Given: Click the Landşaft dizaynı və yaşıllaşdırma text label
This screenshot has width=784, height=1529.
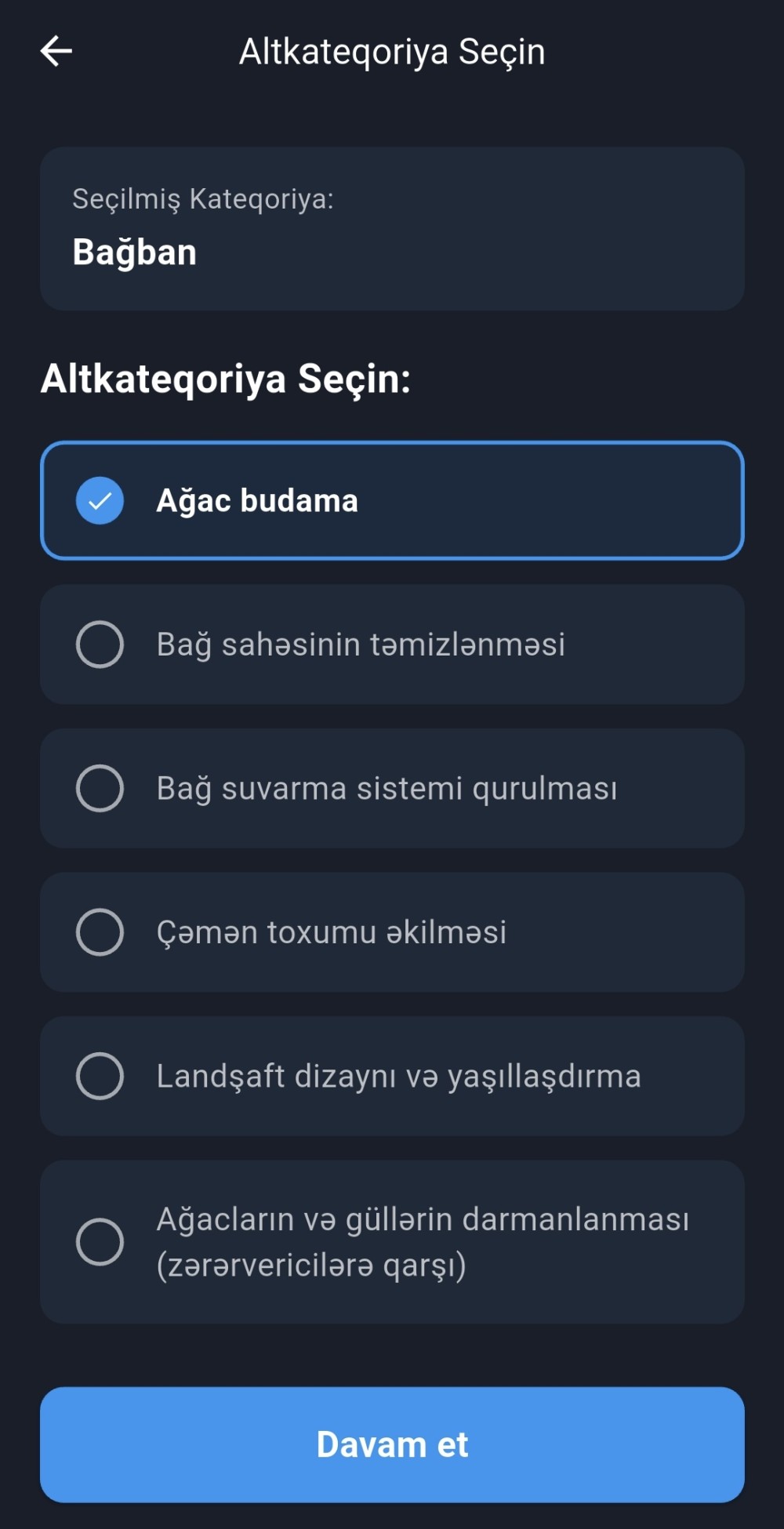Looking at the screenshot, I should (x=399, y=1077).
